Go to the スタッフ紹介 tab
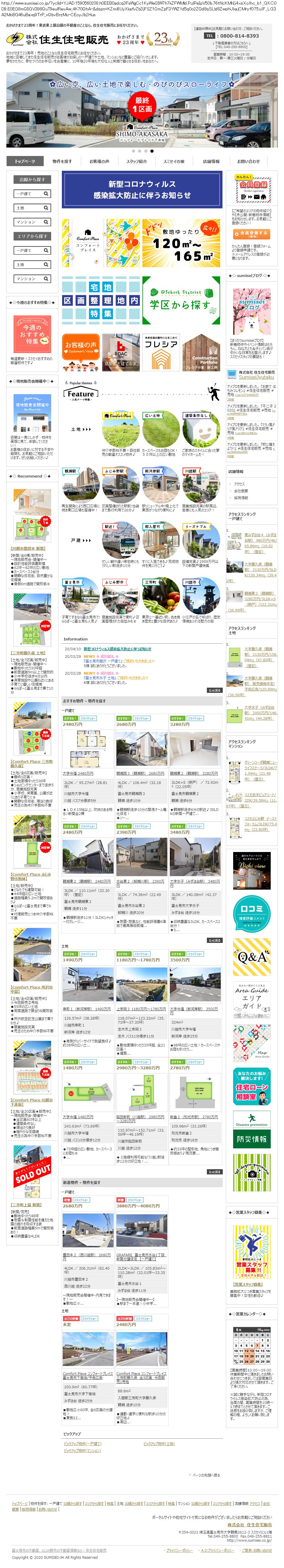The width and height of the screenshot is (284, 1568). click(136, 161)
